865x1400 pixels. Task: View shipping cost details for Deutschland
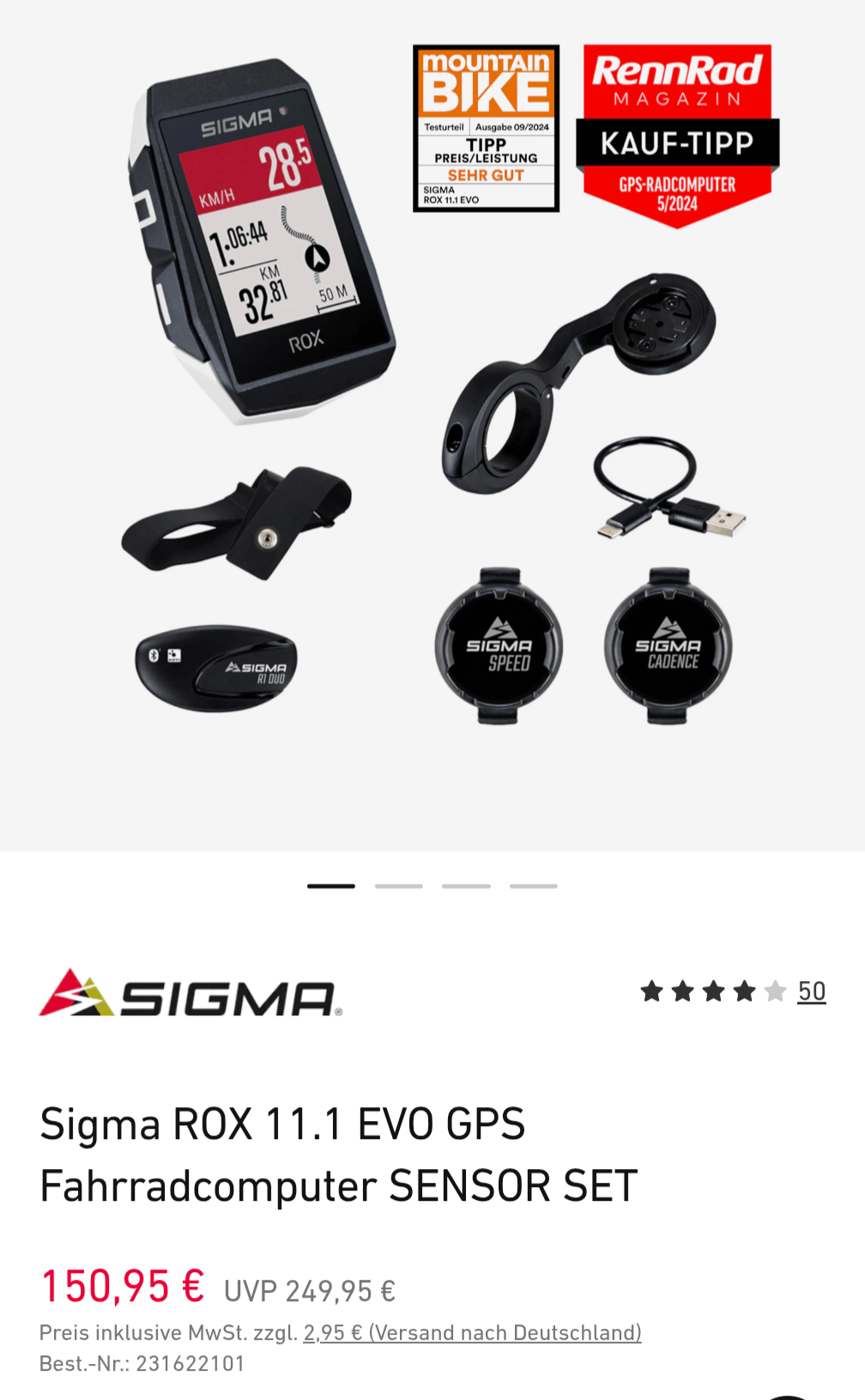tap(473, 1332)
